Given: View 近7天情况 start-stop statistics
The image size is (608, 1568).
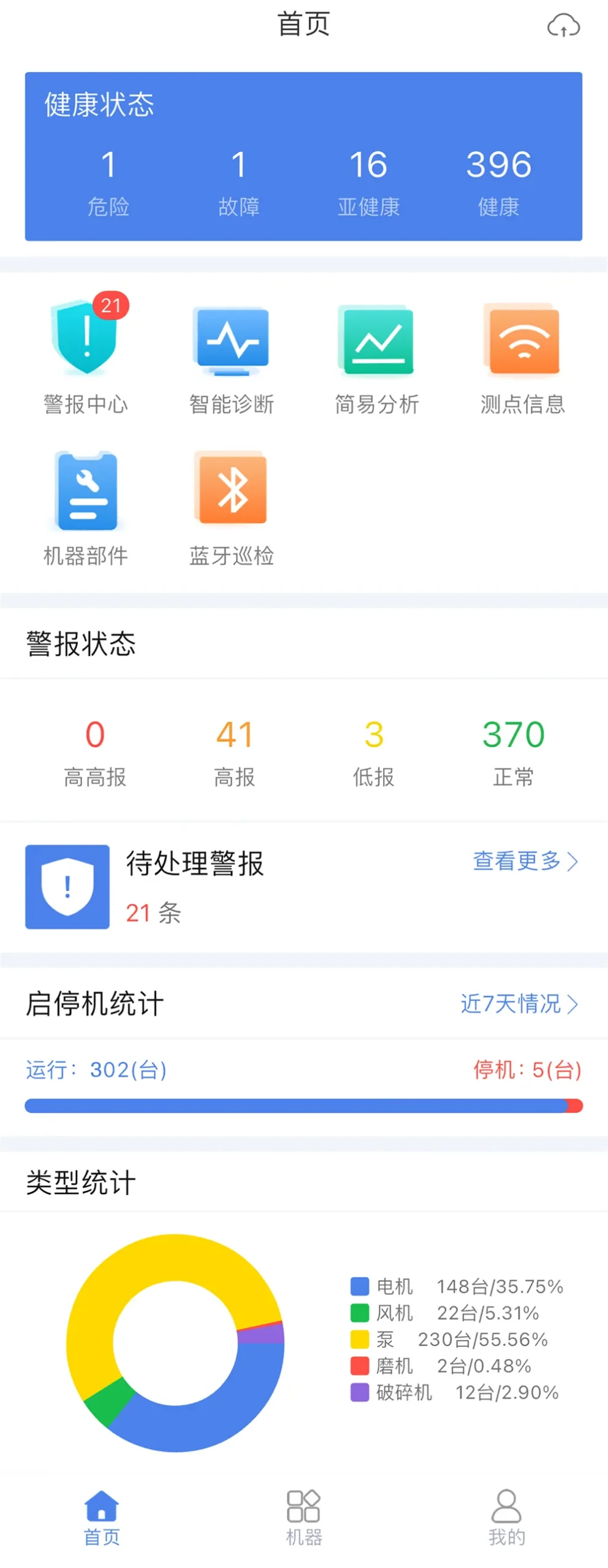Looking at the screenshot, I should pos(519,1003).
